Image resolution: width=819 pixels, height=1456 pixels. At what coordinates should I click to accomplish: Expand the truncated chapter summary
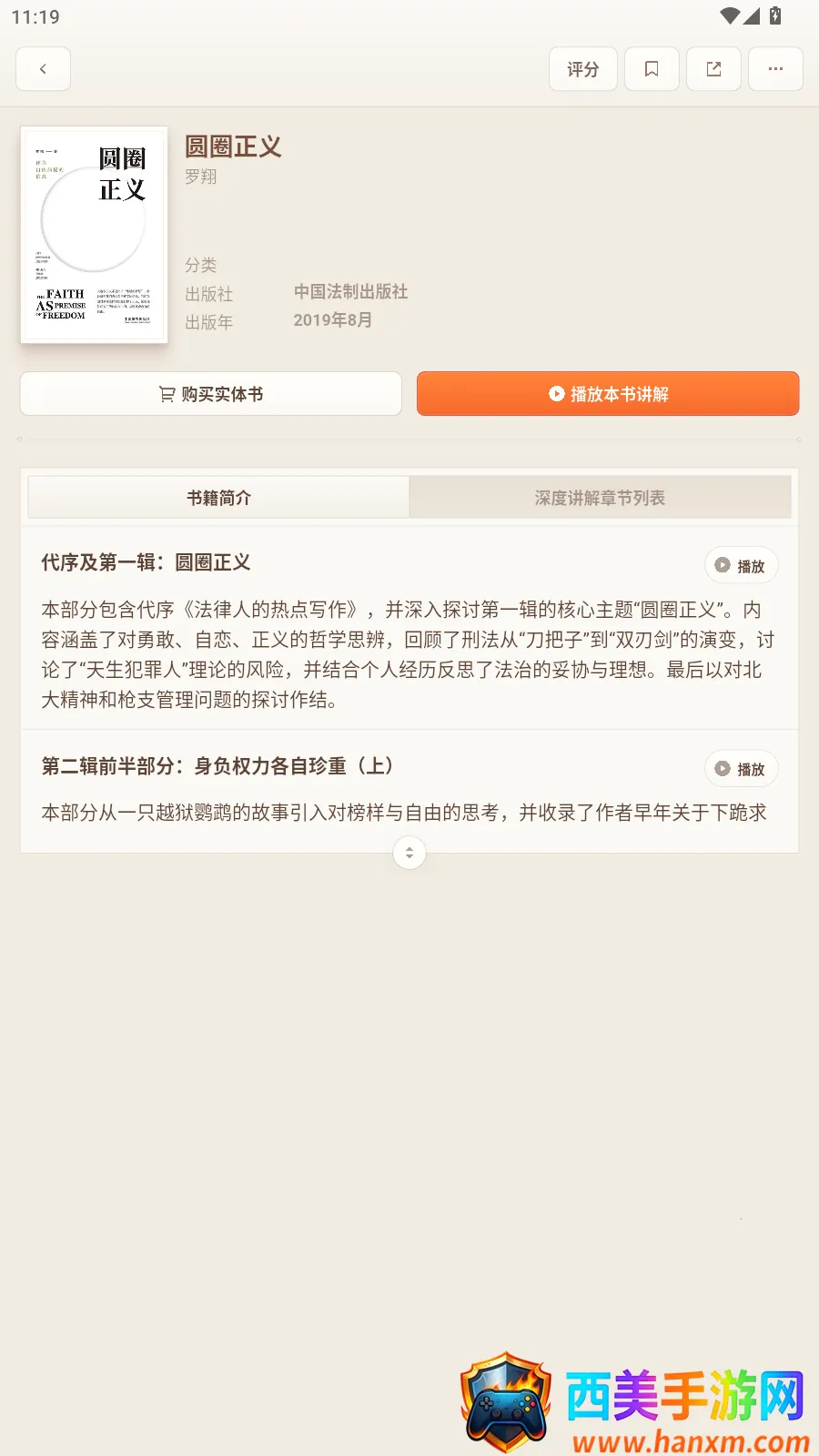click(x=409, y=853)
